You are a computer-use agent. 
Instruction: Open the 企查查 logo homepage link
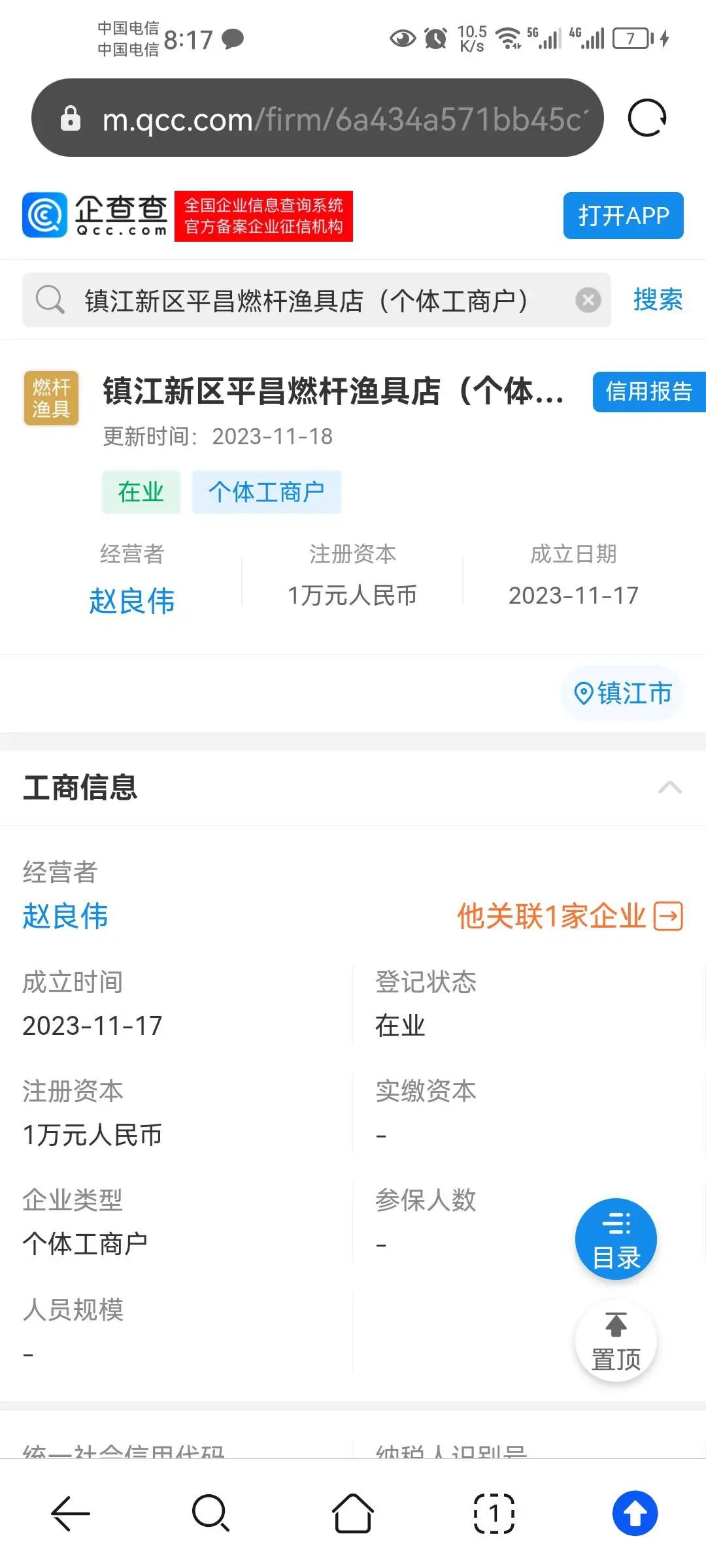pyautogui.click(x=95, y=215)
